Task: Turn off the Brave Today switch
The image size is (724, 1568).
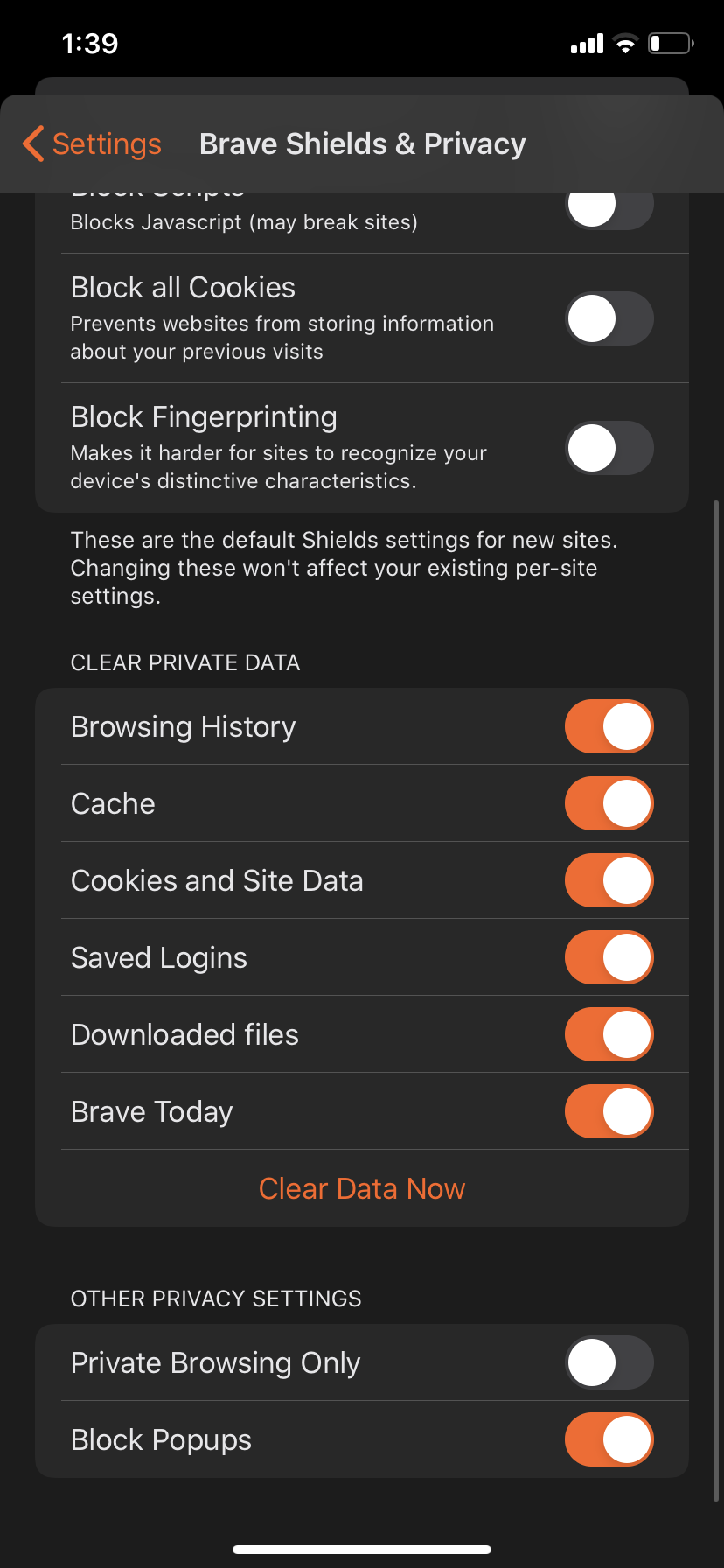Action: pyautogui.click(x=609, y=1111)
